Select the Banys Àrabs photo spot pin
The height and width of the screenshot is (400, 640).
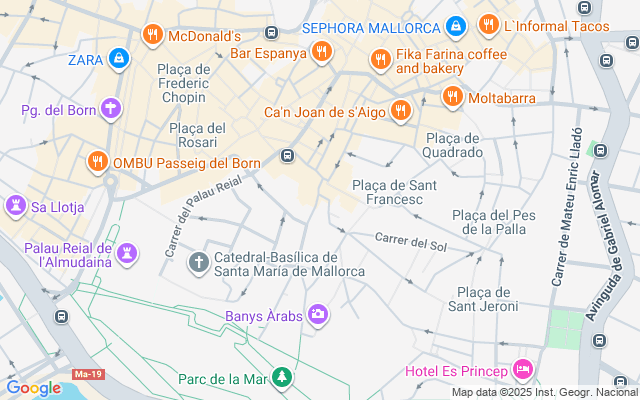click(318, 315)
